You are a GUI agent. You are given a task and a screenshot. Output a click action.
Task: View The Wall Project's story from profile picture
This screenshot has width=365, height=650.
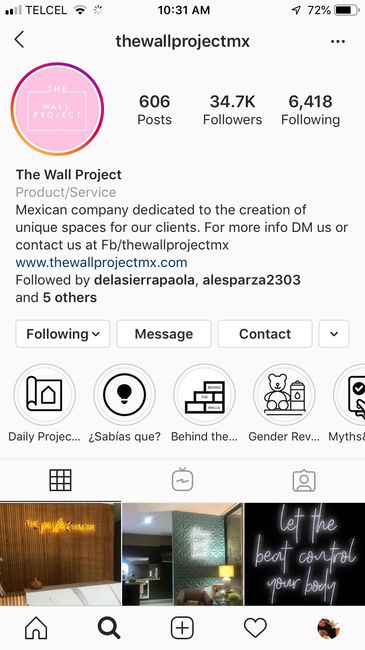coord(57,109)
